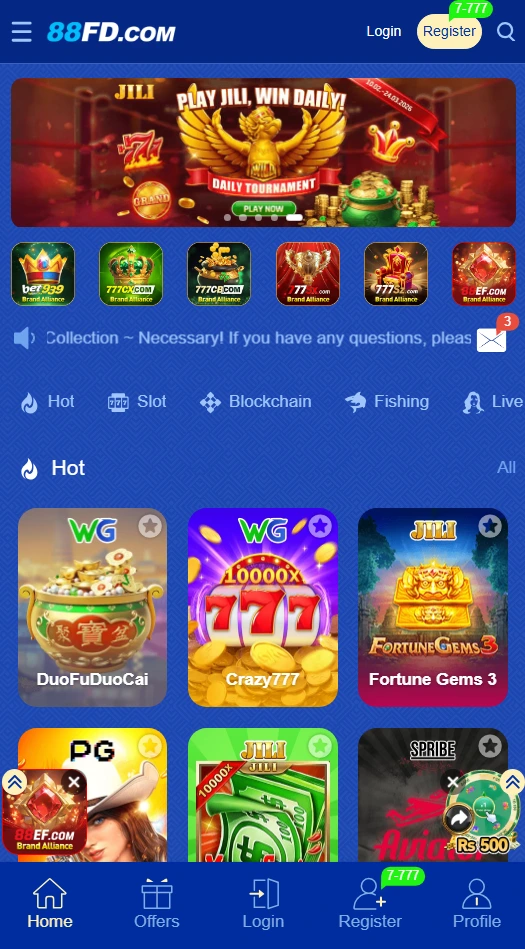Open the Fortune Gems 3 game
This screenshot has height=949, width=525.
tap(432, 607)
